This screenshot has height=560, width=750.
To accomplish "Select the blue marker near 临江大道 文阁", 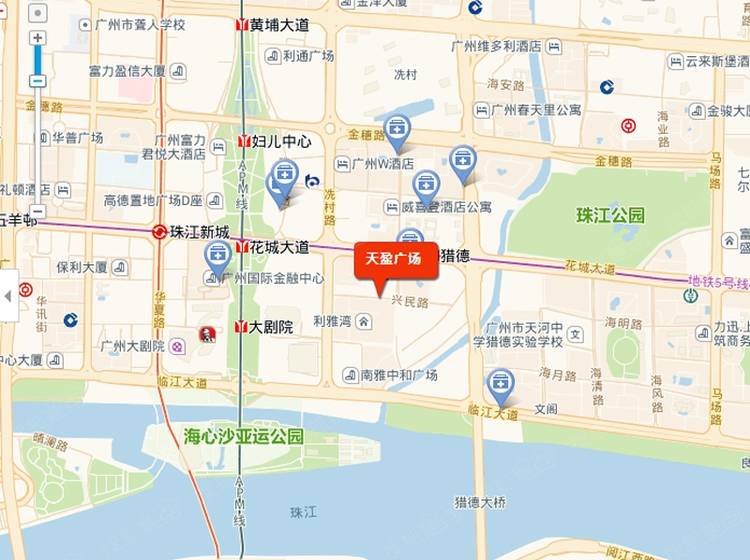I will (x=500, y=383).
